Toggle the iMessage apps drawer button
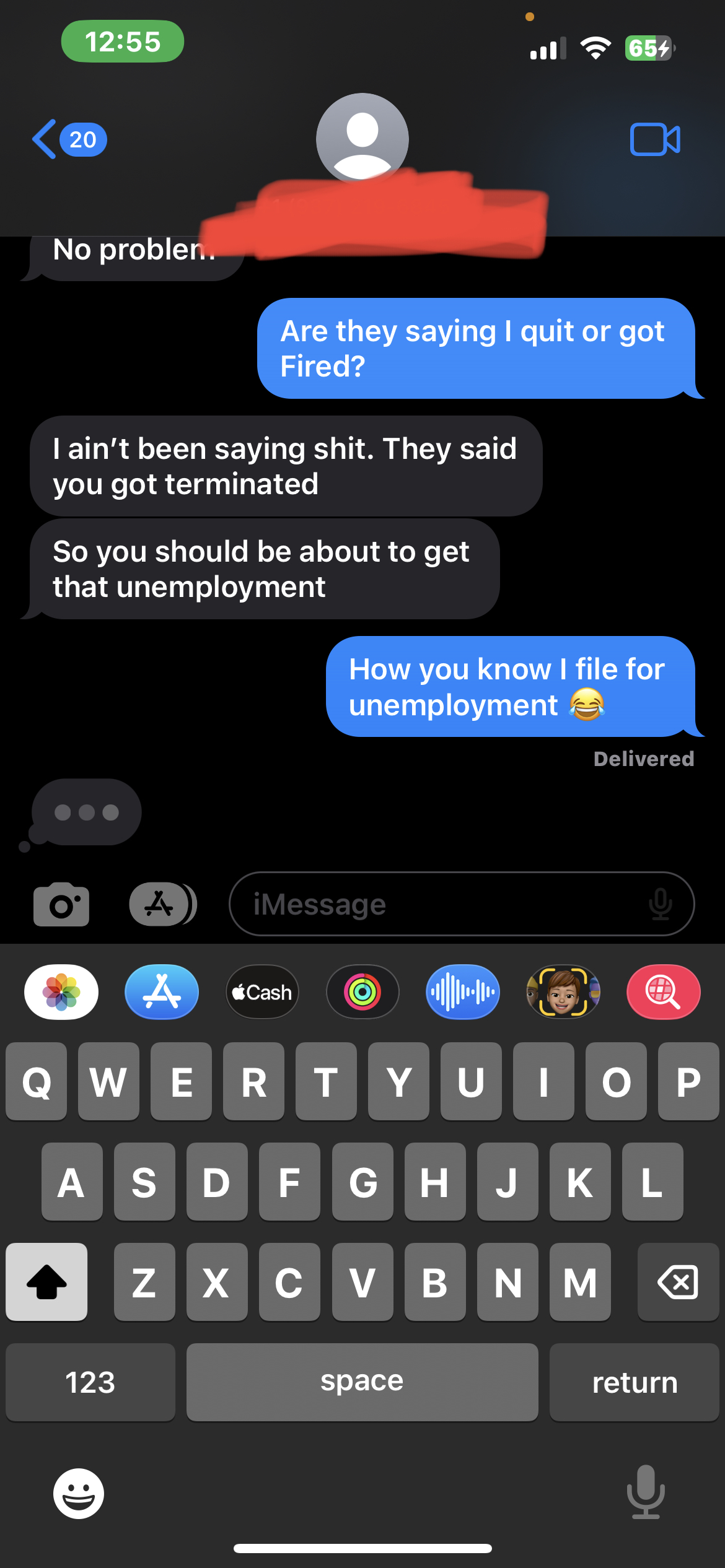The width and height of the screenshot is (725, 1568). click(162, 905)
